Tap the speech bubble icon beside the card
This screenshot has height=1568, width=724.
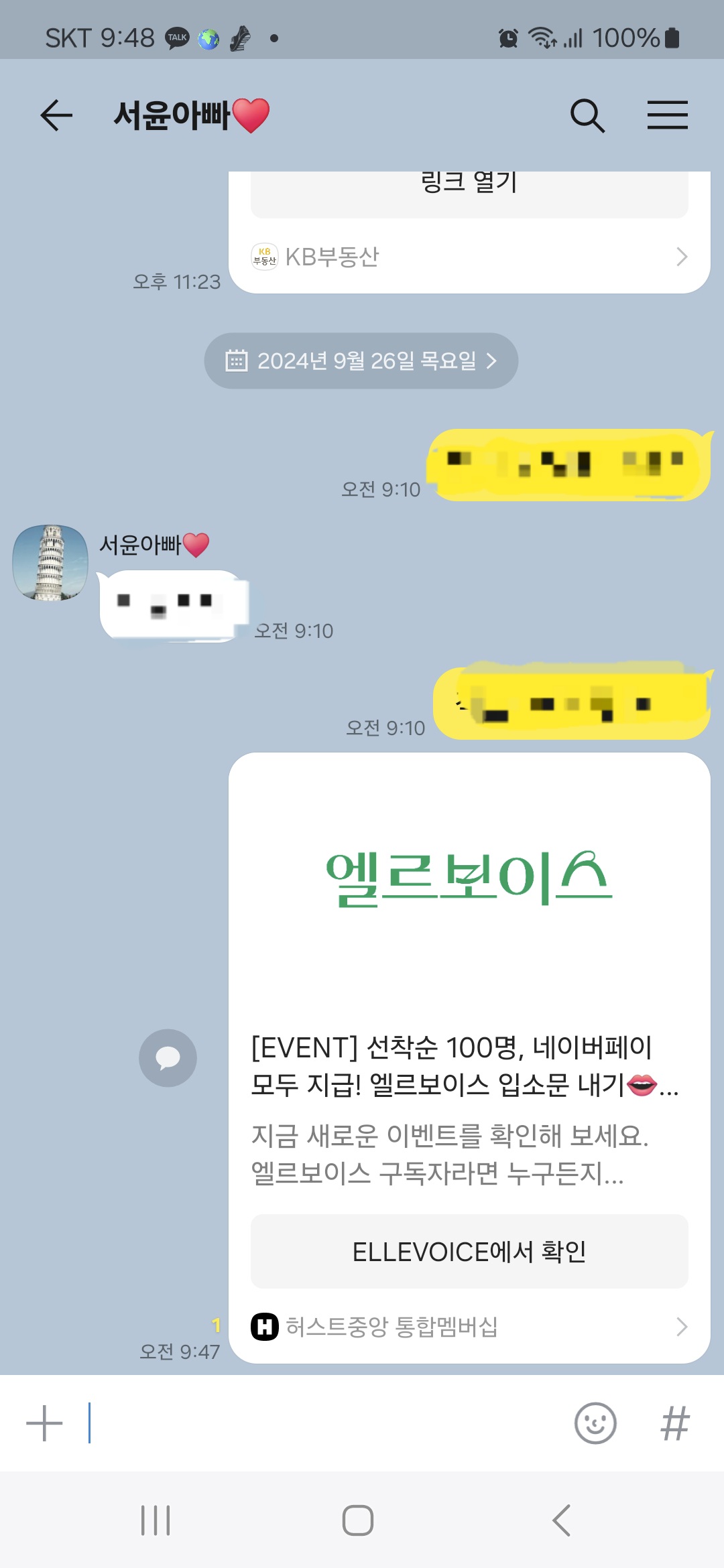point(168,1058)
